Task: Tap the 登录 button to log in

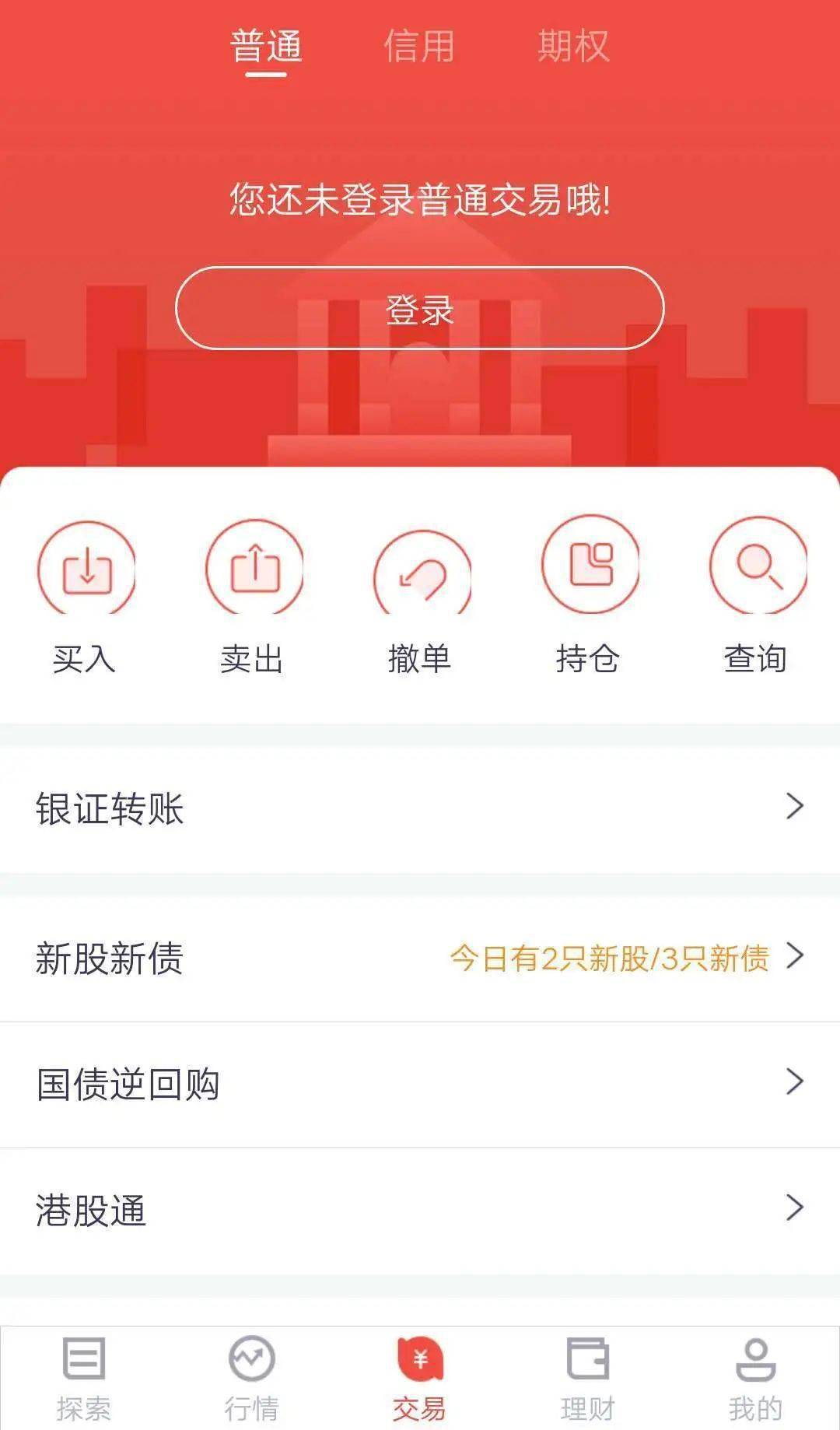Action: coord(420,309)
